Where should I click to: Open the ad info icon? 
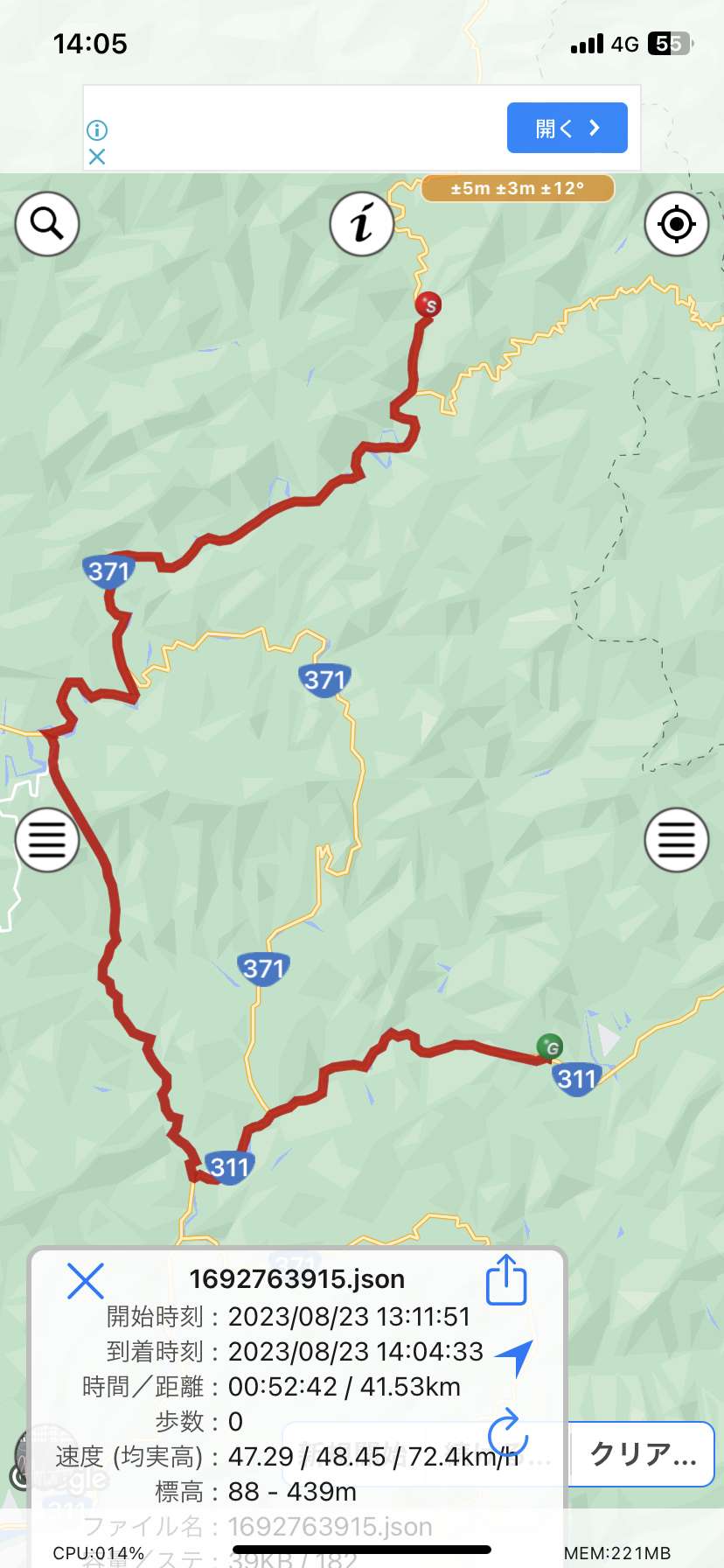(x=97, y=130)
